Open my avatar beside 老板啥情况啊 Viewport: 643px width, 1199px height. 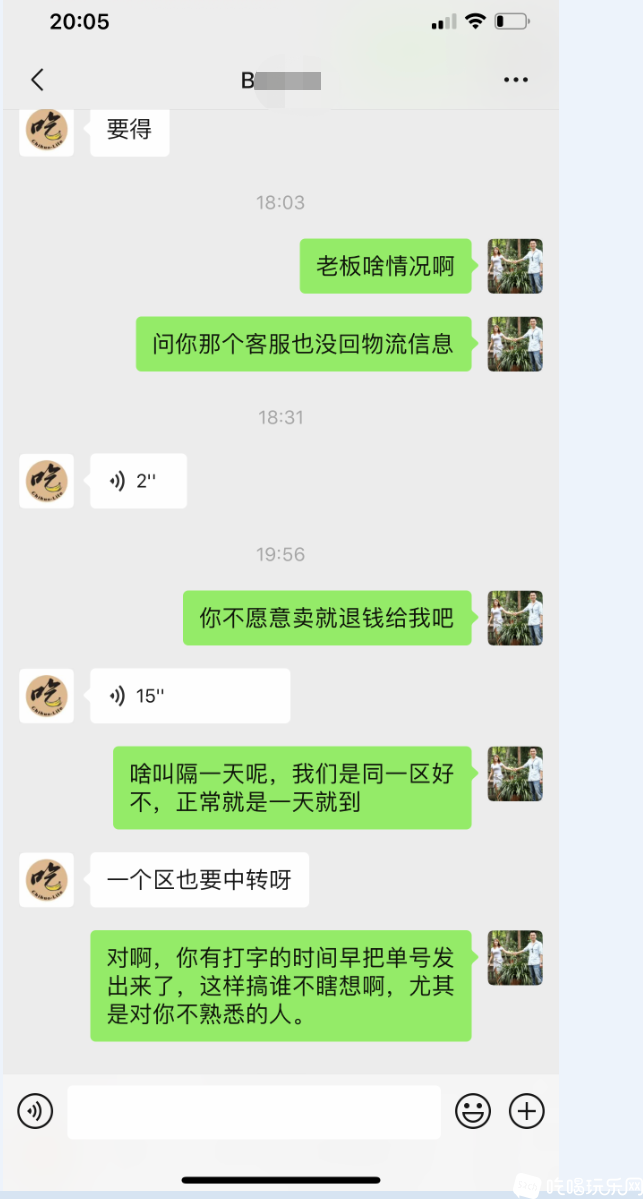[515, 266]
